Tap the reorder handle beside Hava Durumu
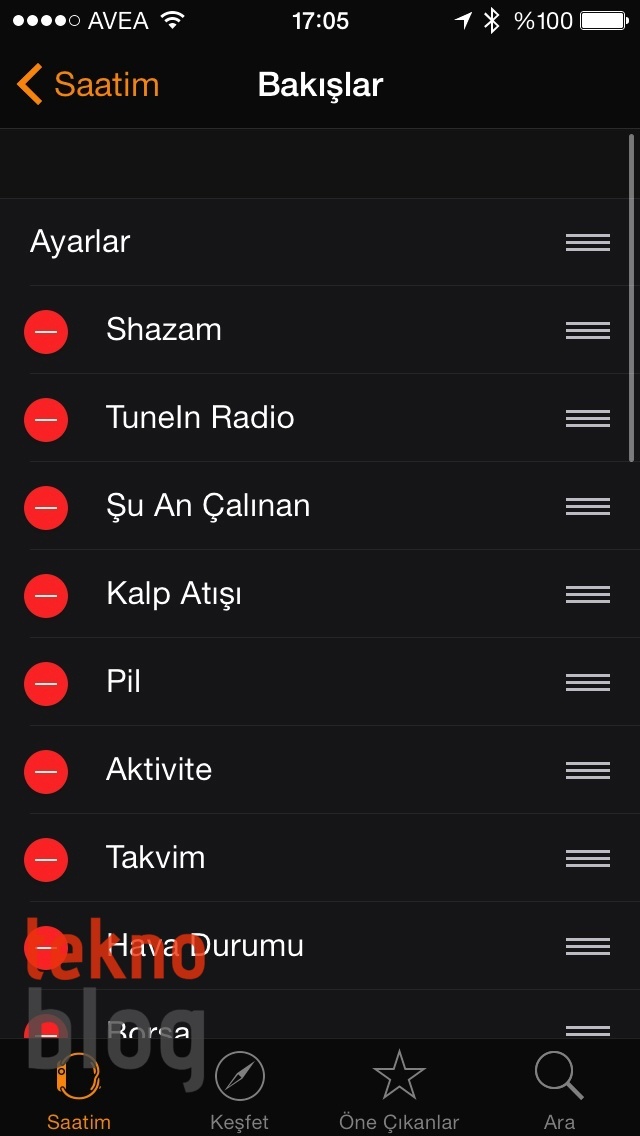Viewport: 640px width, 1136px height. click(x=587, y=946)
